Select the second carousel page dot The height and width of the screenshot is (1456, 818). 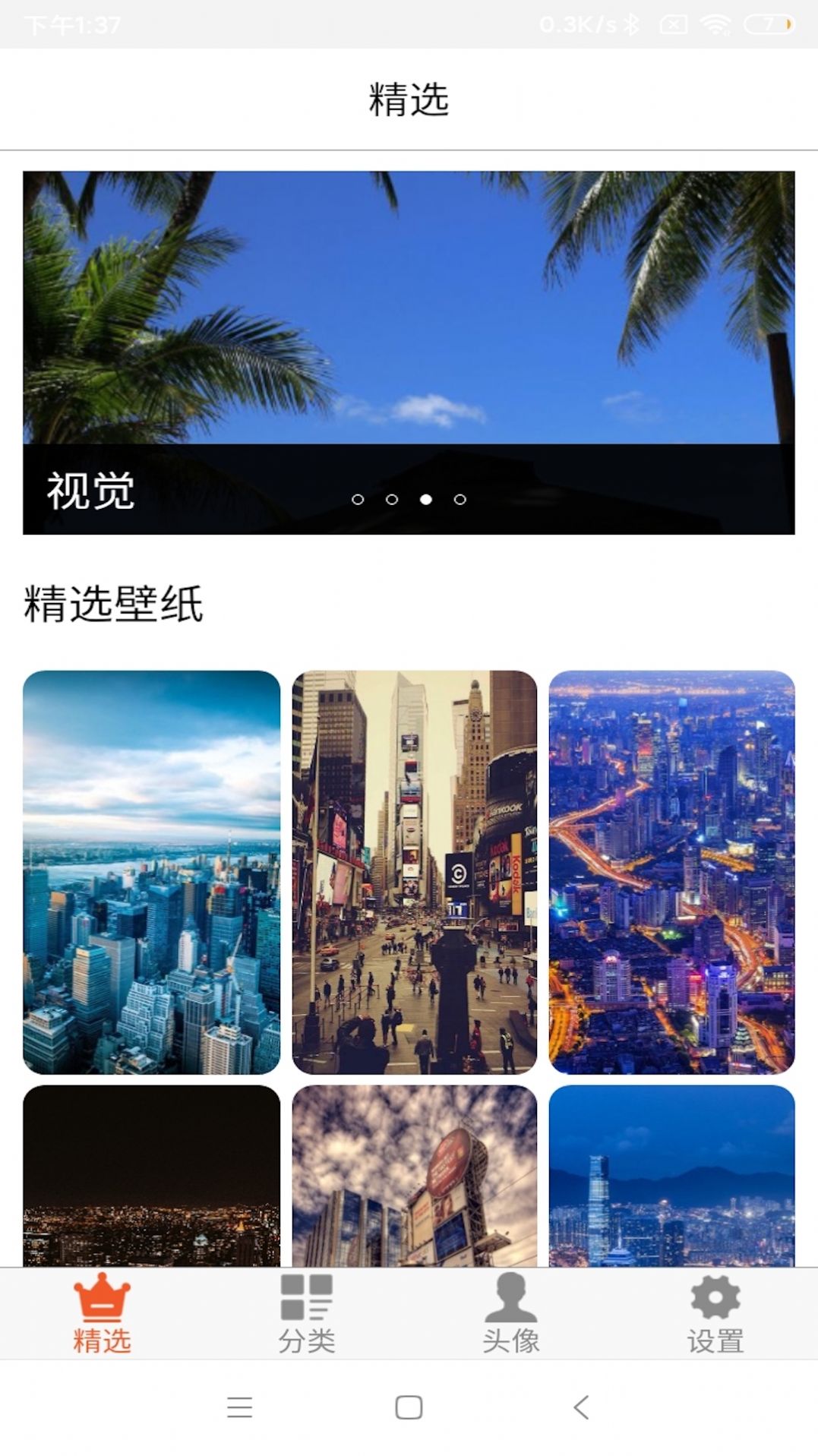pos(391,499)
